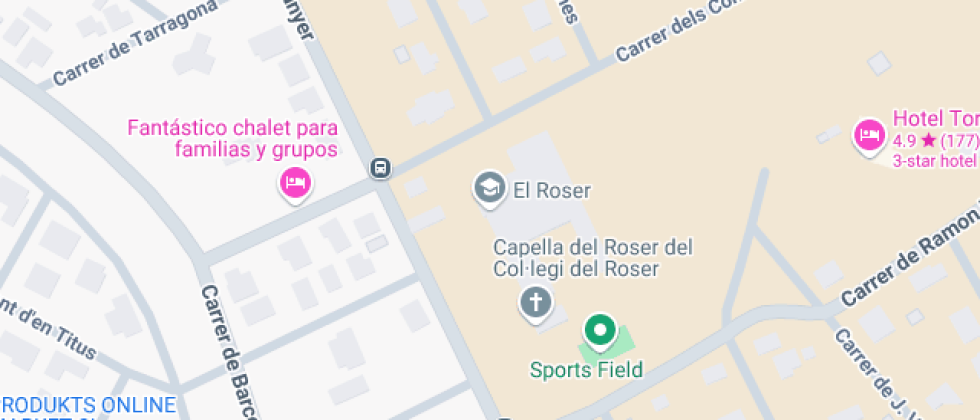This screenshot has width=980, height=420.
Task: Select the El Roser school marker
Action: [x=489, y=187]
